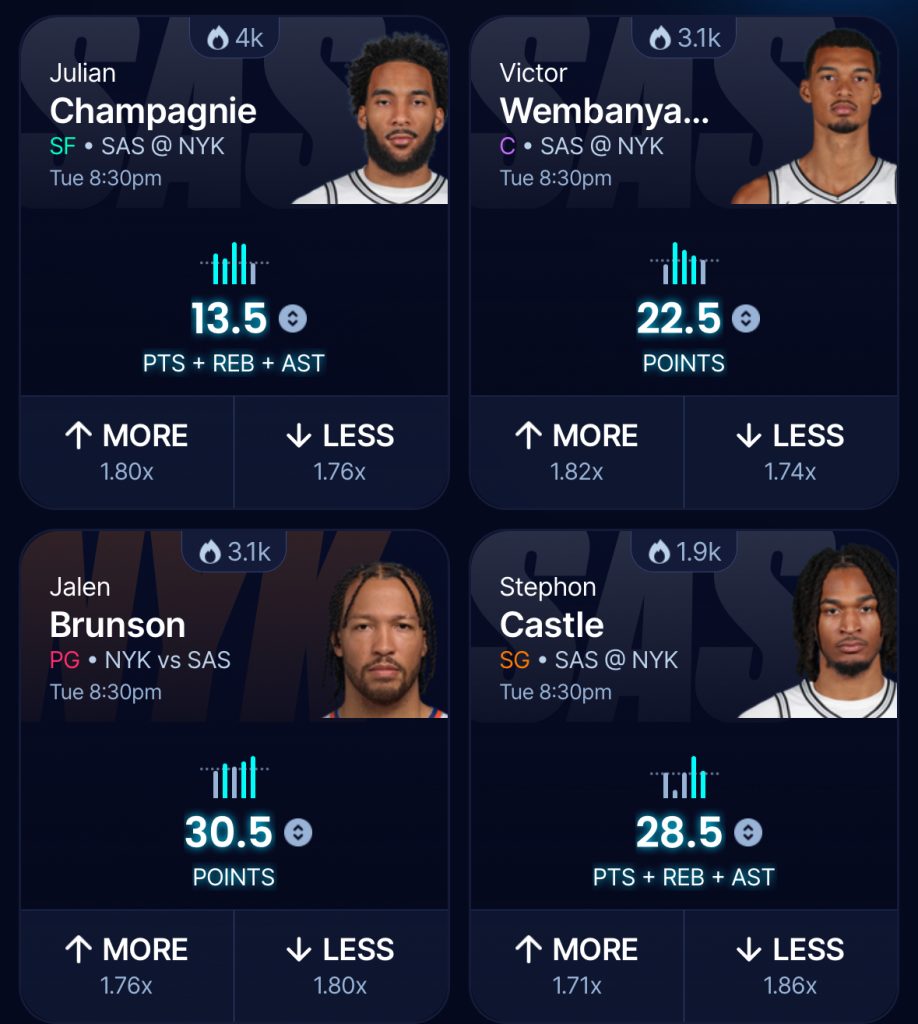Pick LESS for Julian Champagnie 13.5
918x1024 pixels.
click(340, 452)
